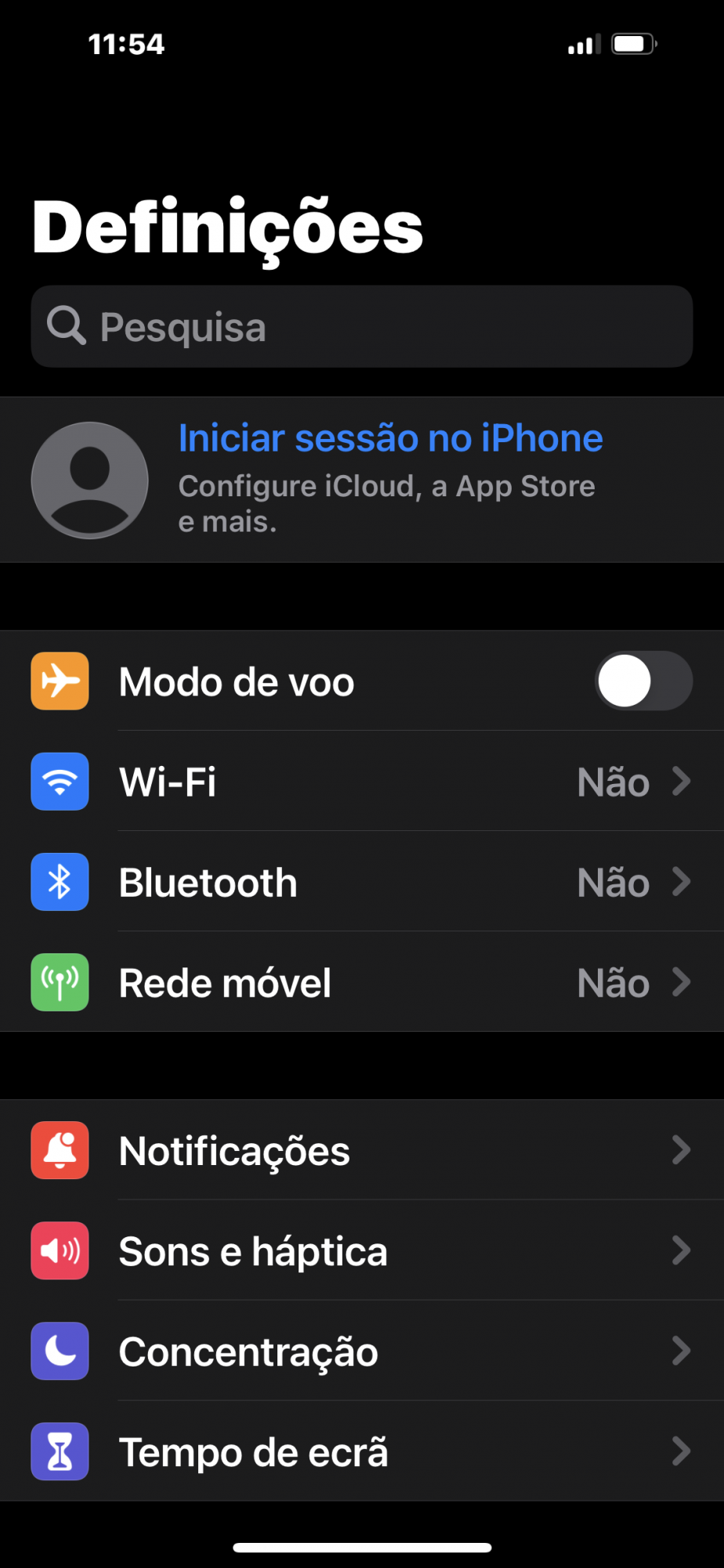This screenshot has width=724, height=1568.
Task: Open Wi-Fi settings
Action: [362, 782]
